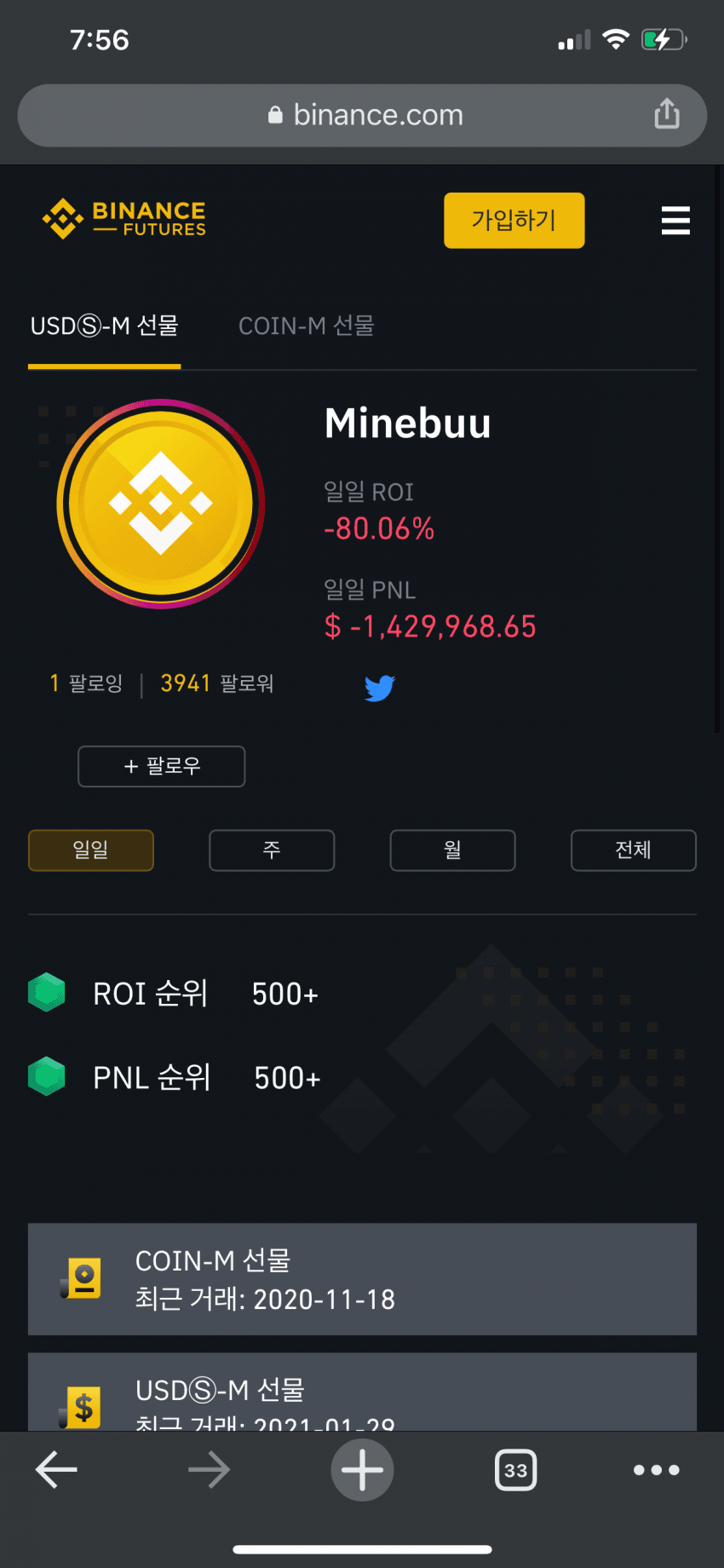Image resolution: width=724 pixels, height=1568 pixels.
Task: Switch to the USDⓈ-M 선물 tab
Action: [x=104, y=326]
